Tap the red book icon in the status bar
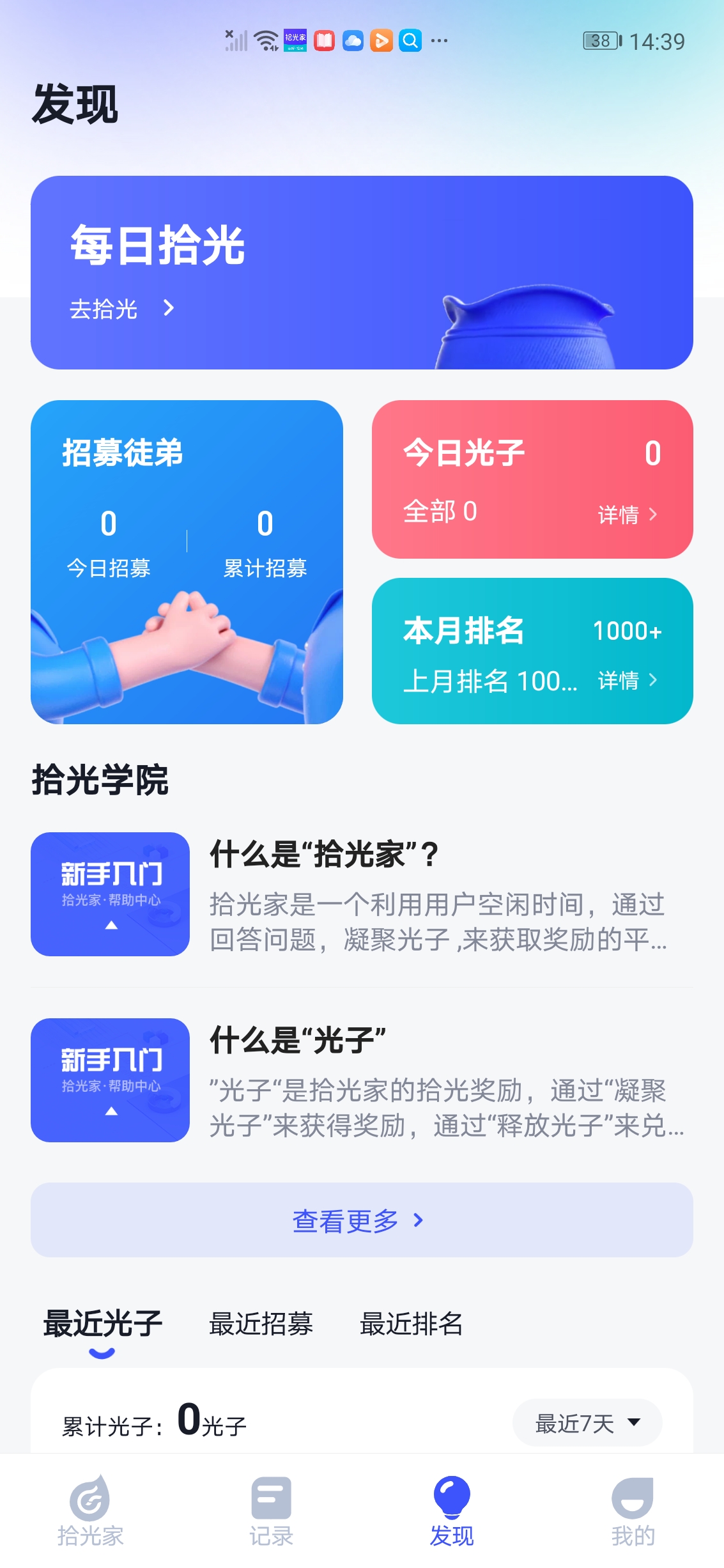 click(x=325, y=40)
